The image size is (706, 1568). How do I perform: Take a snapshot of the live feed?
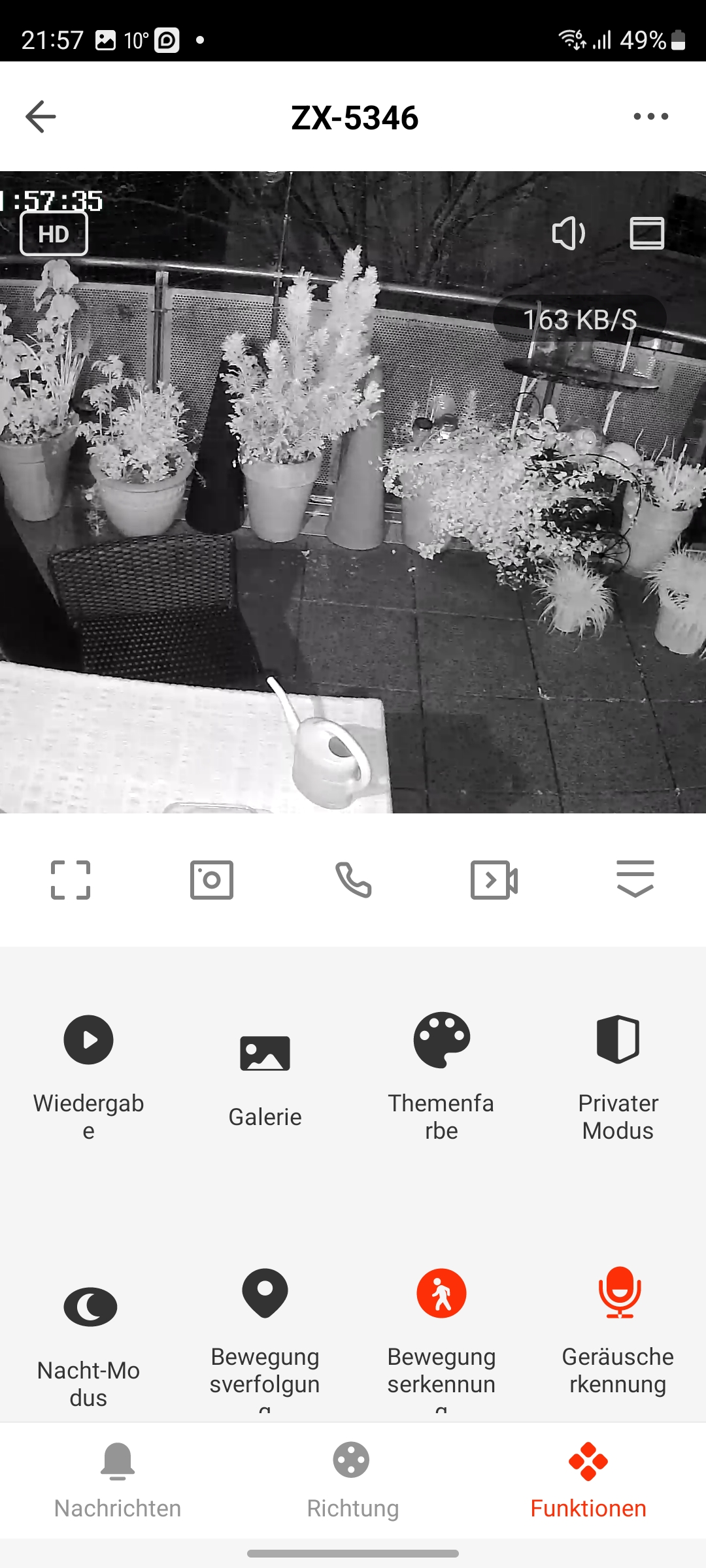tap(212, 880)
